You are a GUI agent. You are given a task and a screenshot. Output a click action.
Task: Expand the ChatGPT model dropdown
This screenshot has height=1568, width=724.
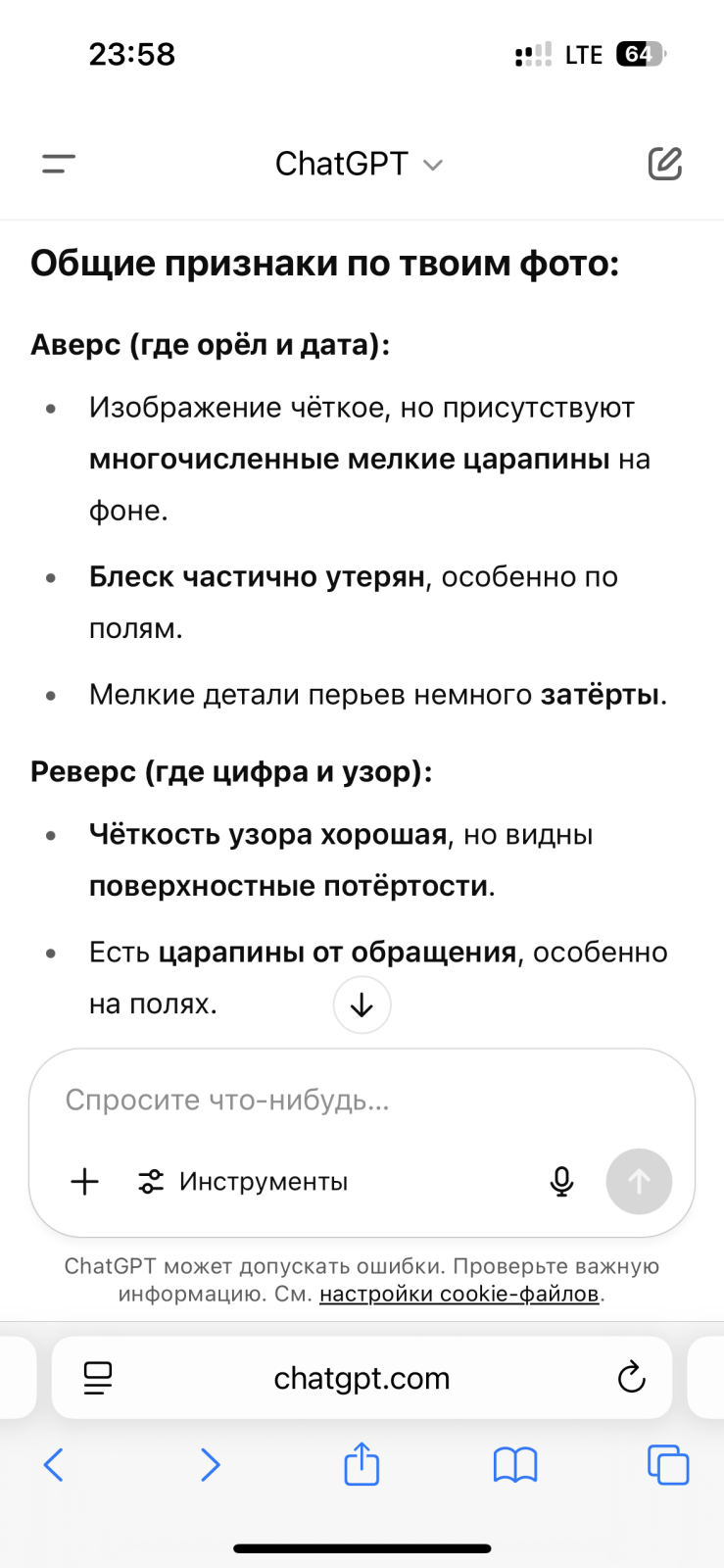[360, 164]
